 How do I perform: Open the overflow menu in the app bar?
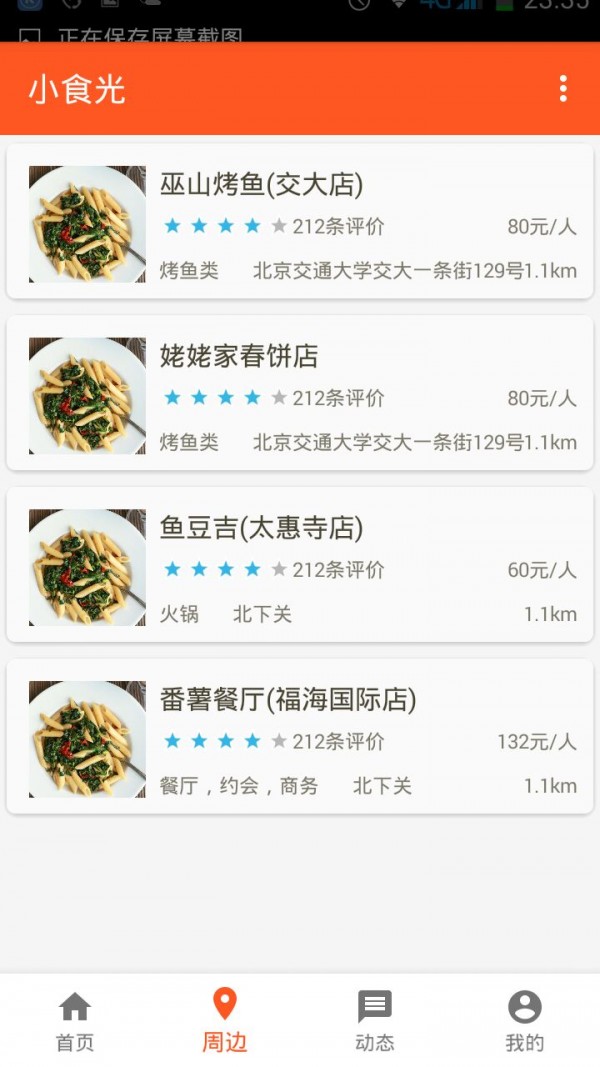click(563, 89)
